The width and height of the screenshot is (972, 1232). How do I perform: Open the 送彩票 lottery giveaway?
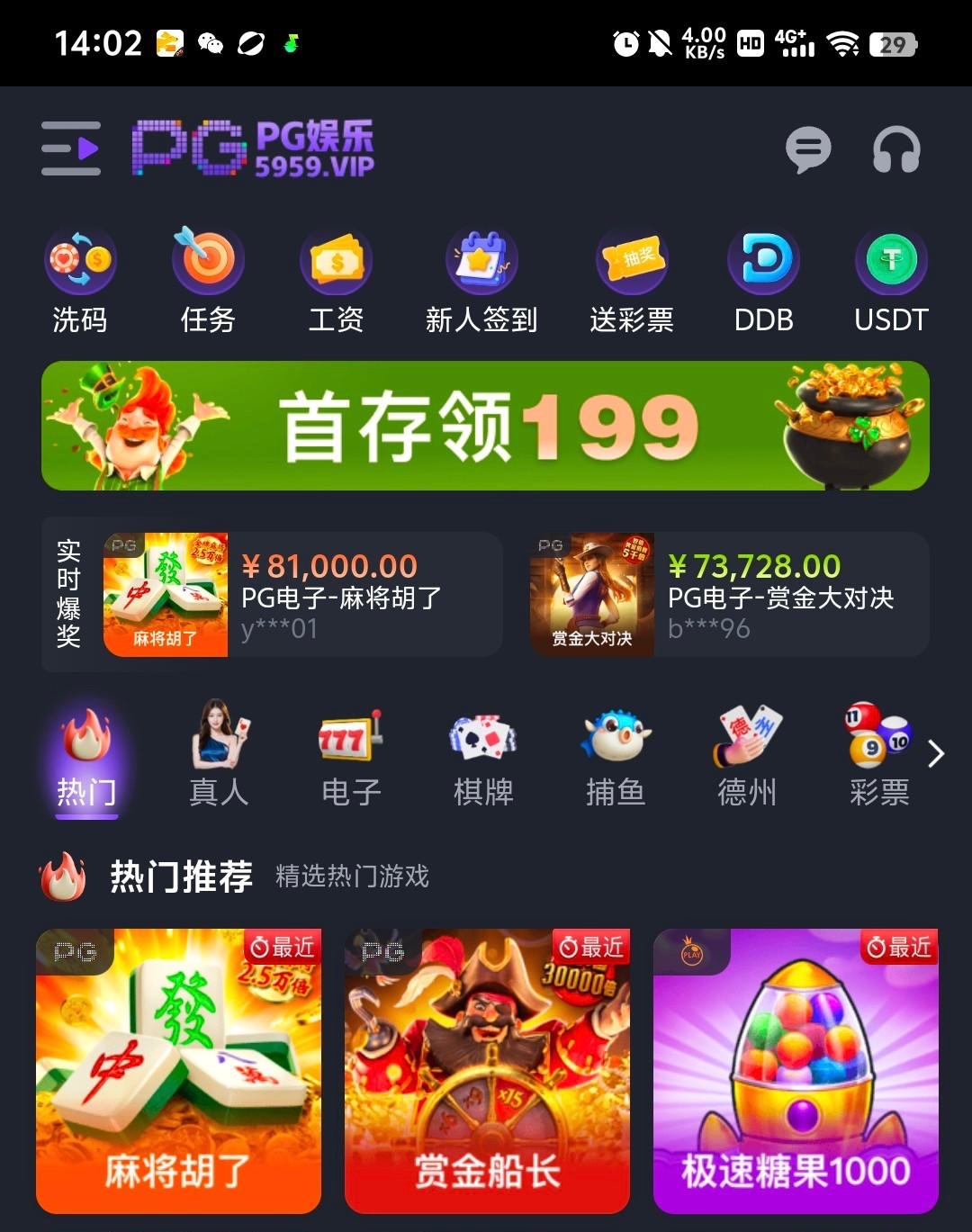[632, 281]
